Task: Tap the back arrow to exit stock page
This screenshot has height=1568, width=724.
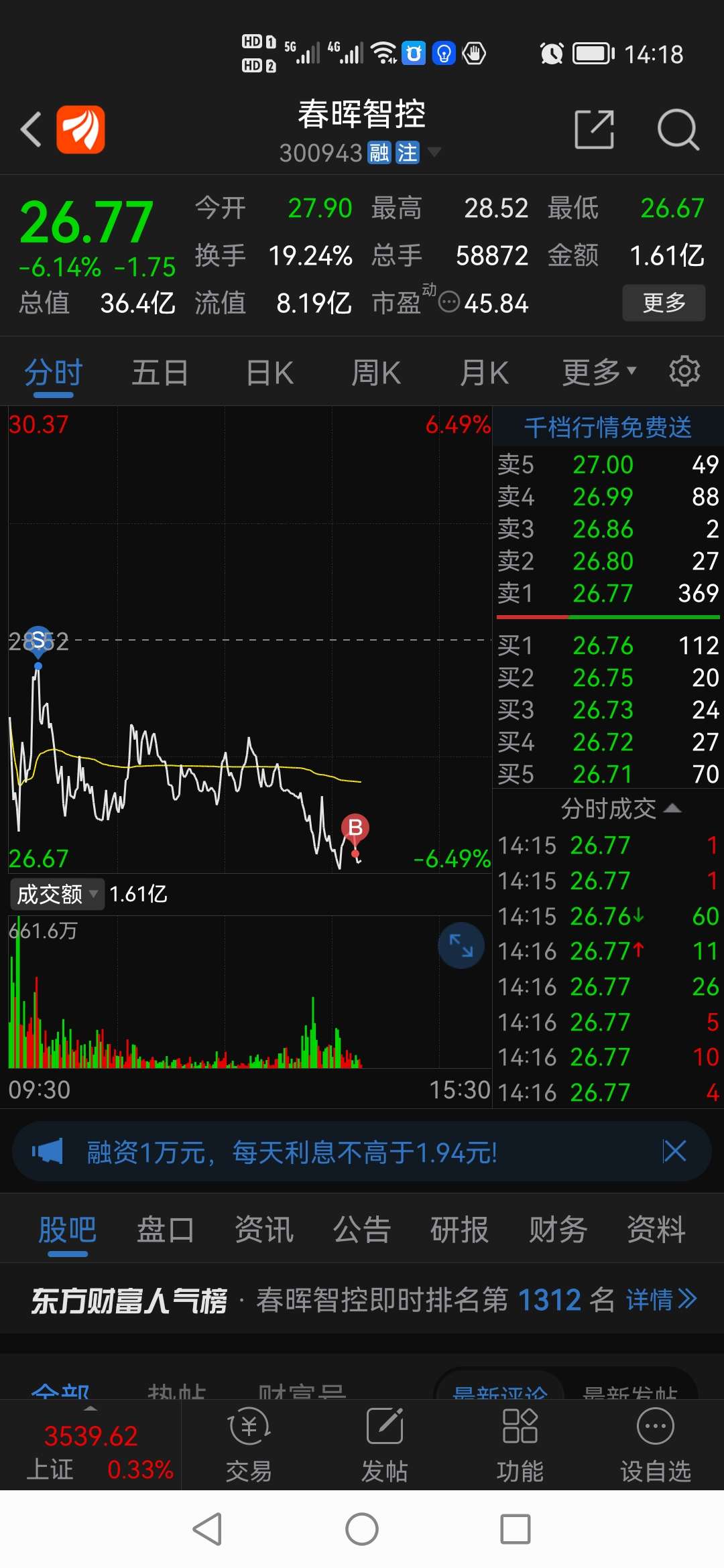Action: pos(30,130)
